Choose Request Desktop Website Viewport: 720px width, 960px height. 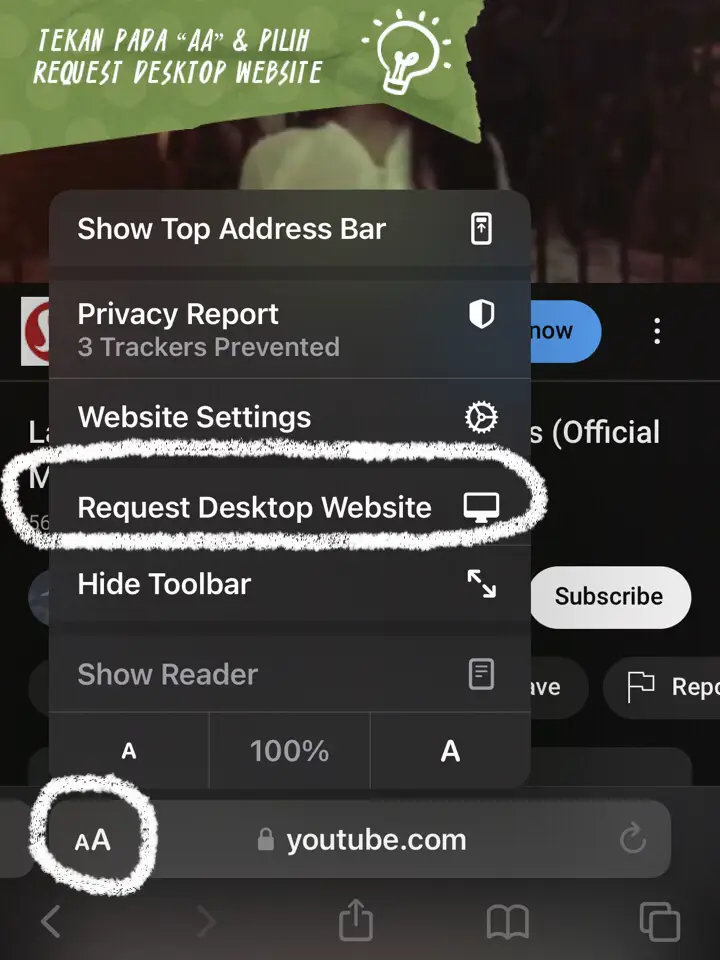click(288, 507)
